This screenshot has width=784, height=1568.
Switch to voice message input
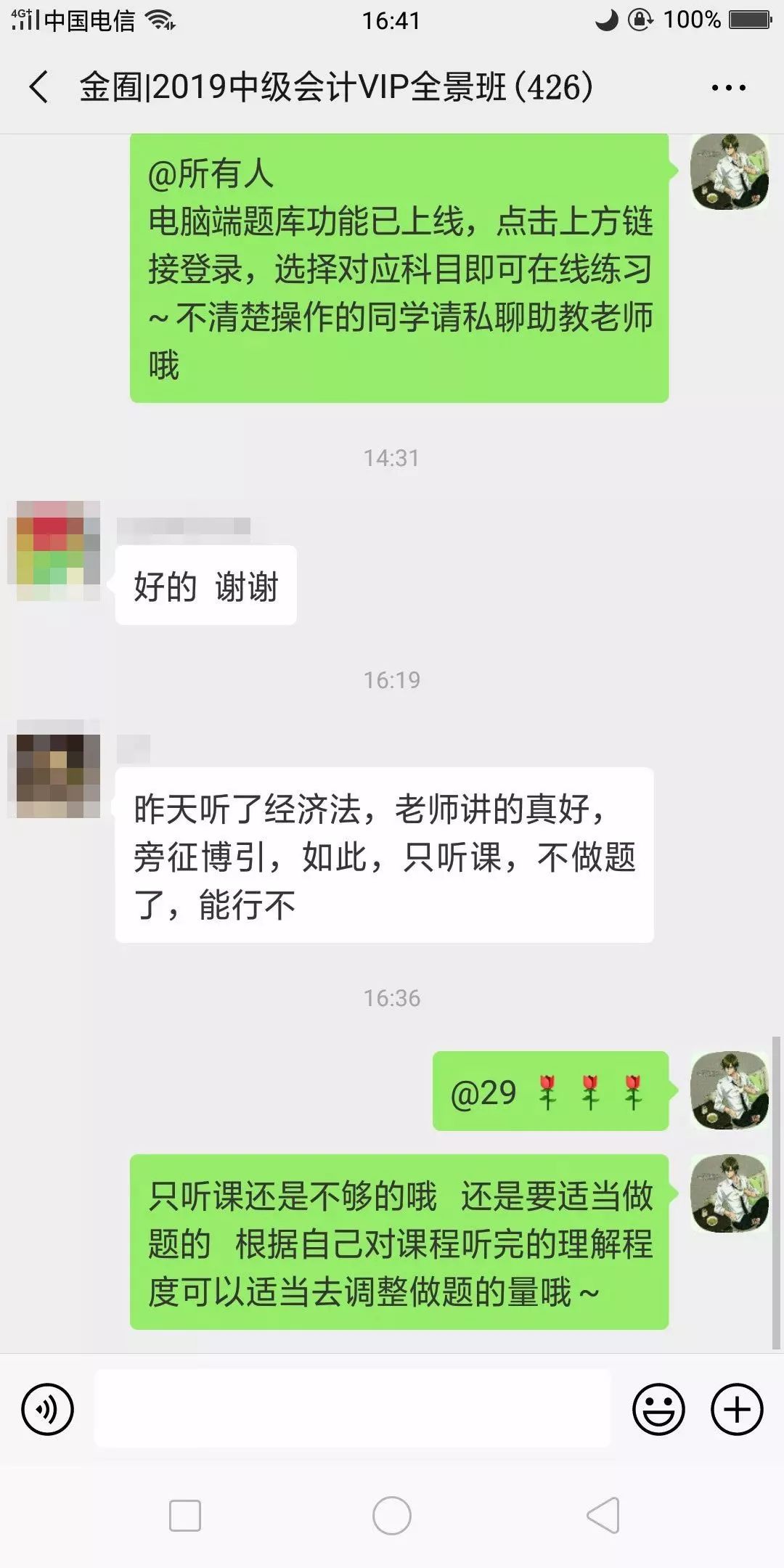click(48, 1410)
